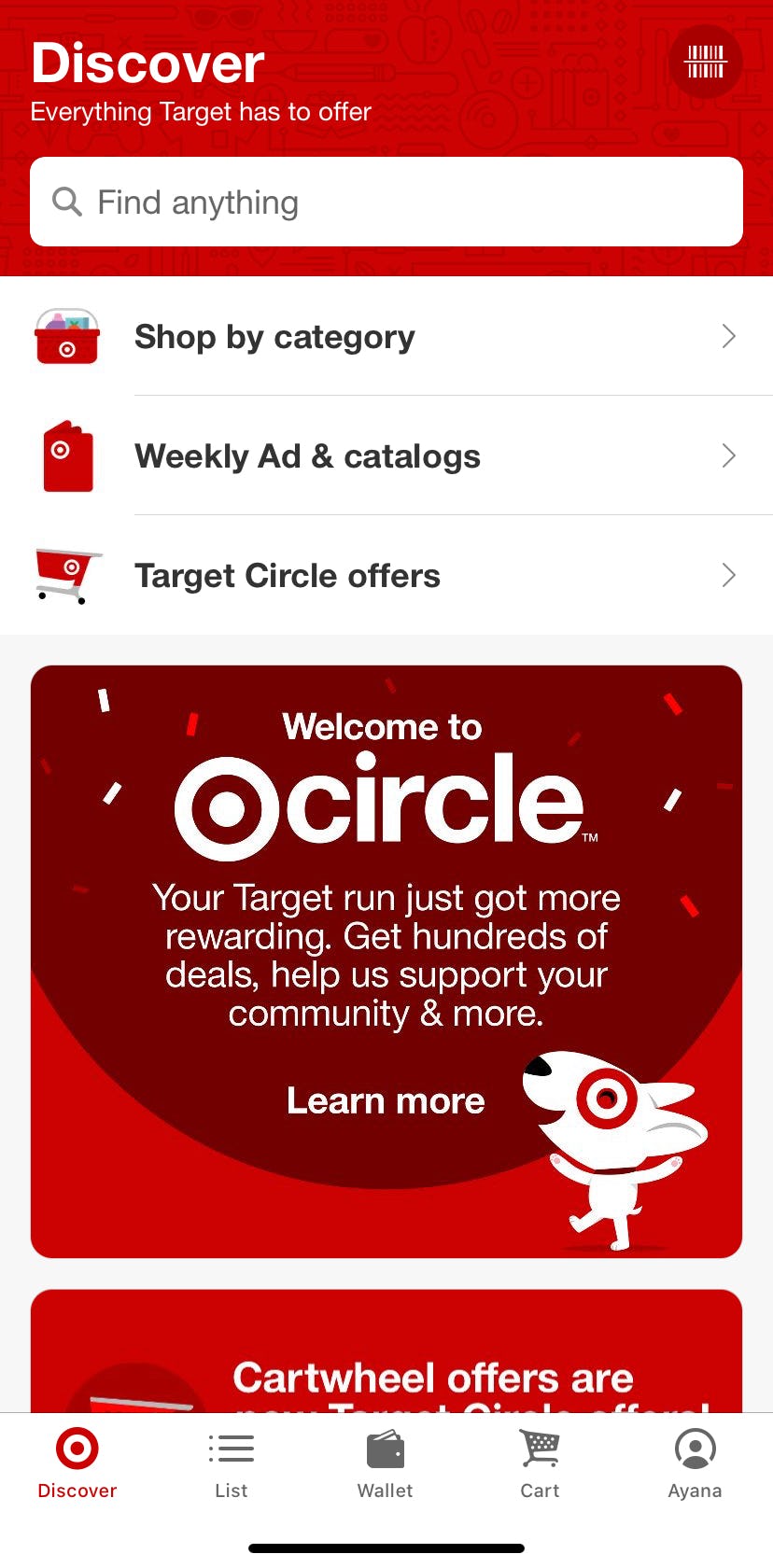The image size is (773, 1568).
Task: Click the Find anything search field
Action: pos(386,201)
